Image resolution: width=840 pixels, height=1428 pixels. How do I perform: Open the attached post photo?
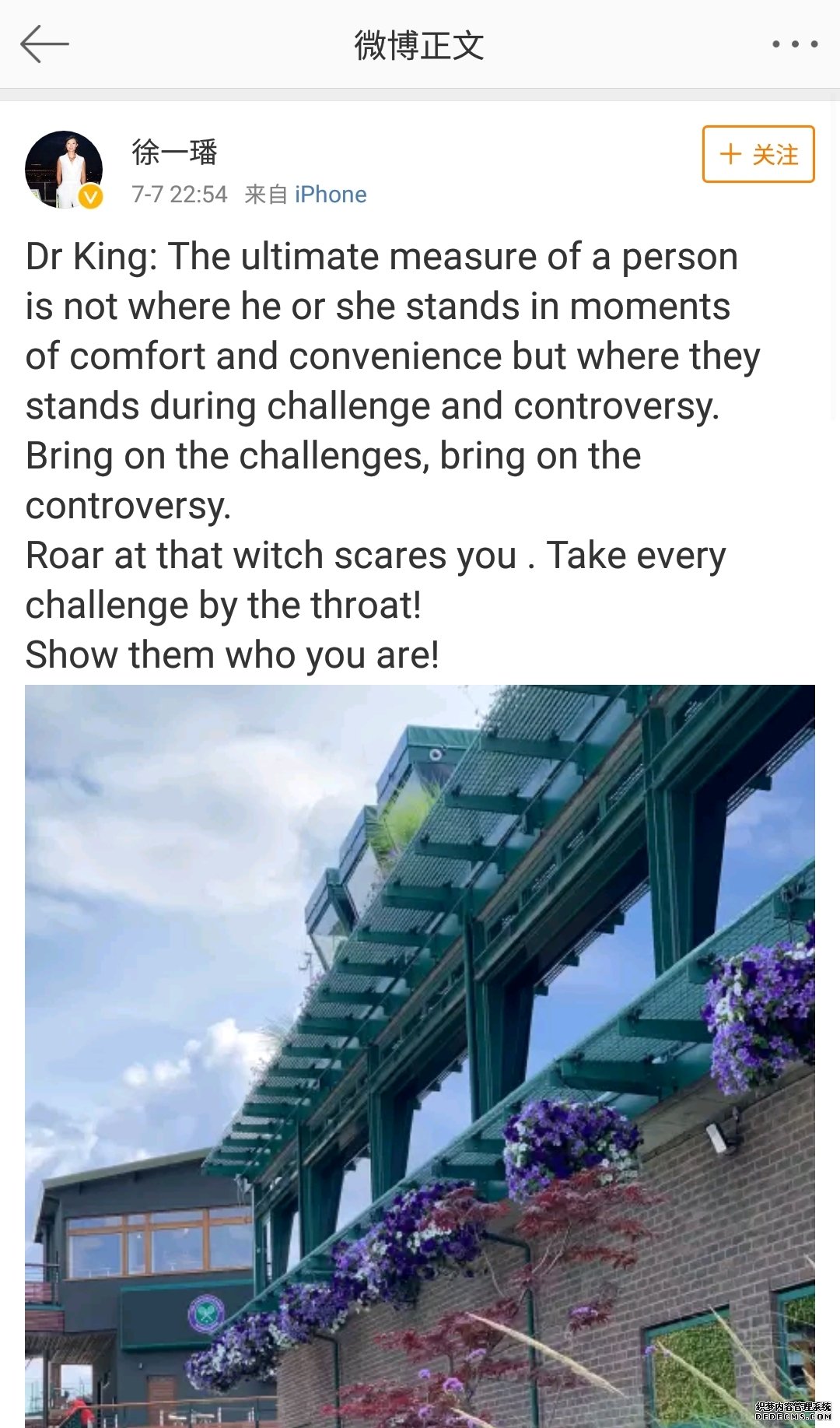[420, 1051]
